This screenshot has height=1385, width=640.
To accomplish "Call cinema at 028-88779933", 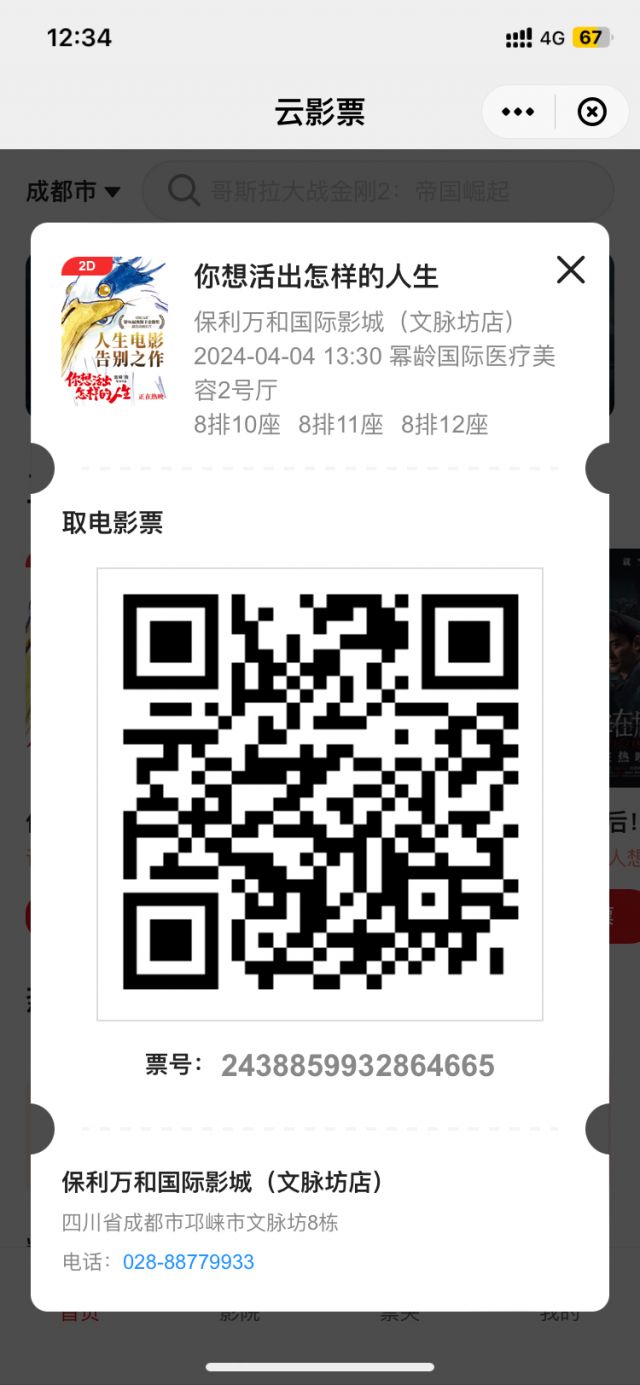I will tap(188, 1262).
